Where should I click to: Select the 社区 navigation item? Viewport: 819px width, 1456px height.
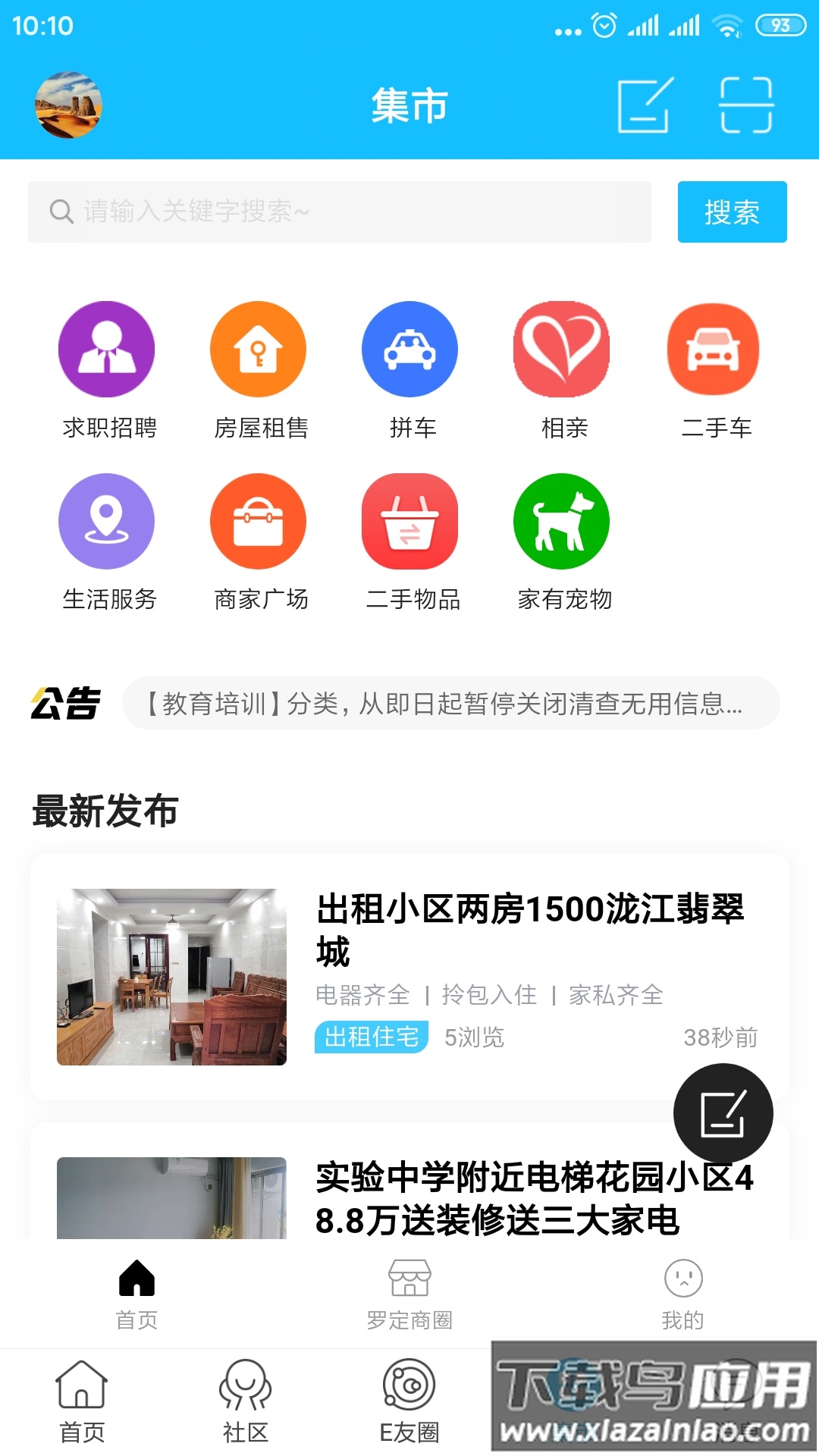pyautogui.click(x=246, y=1403)
